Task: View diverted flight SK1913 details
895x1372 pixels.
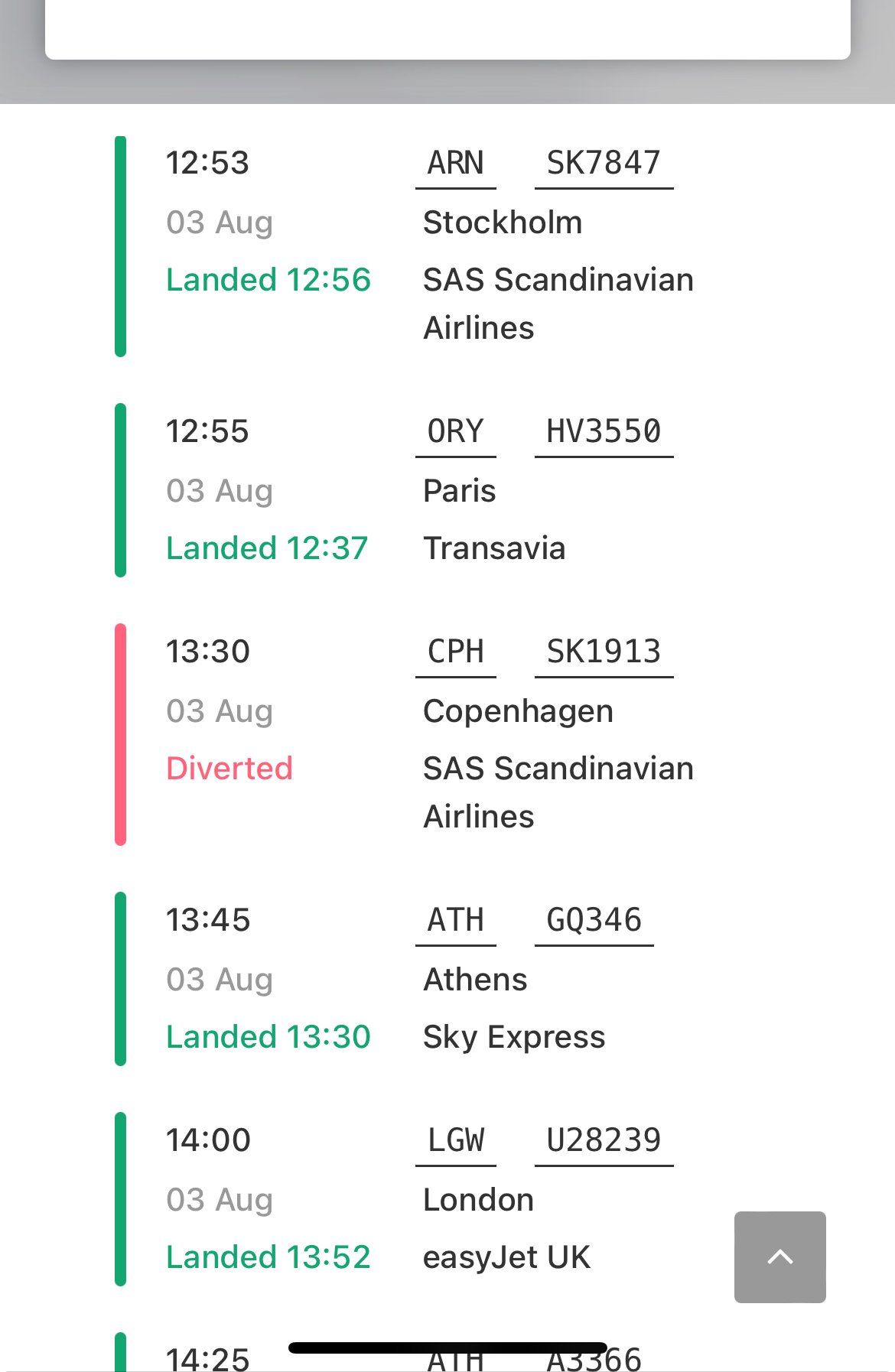Action: pyautogui.click(x=604, y=652)
